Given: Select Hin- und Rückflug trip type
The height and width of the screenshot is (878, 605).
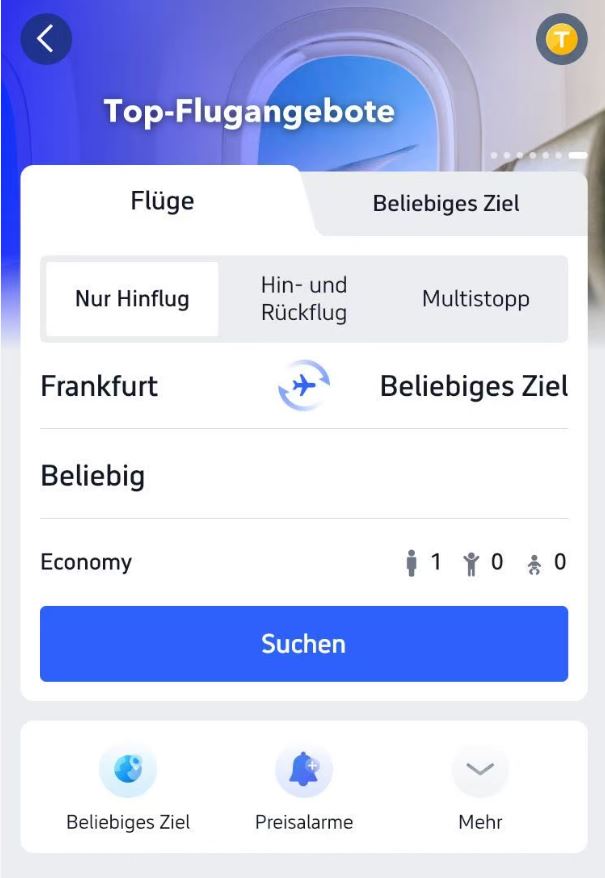Looking at the screenshot, I should point(304,299).
